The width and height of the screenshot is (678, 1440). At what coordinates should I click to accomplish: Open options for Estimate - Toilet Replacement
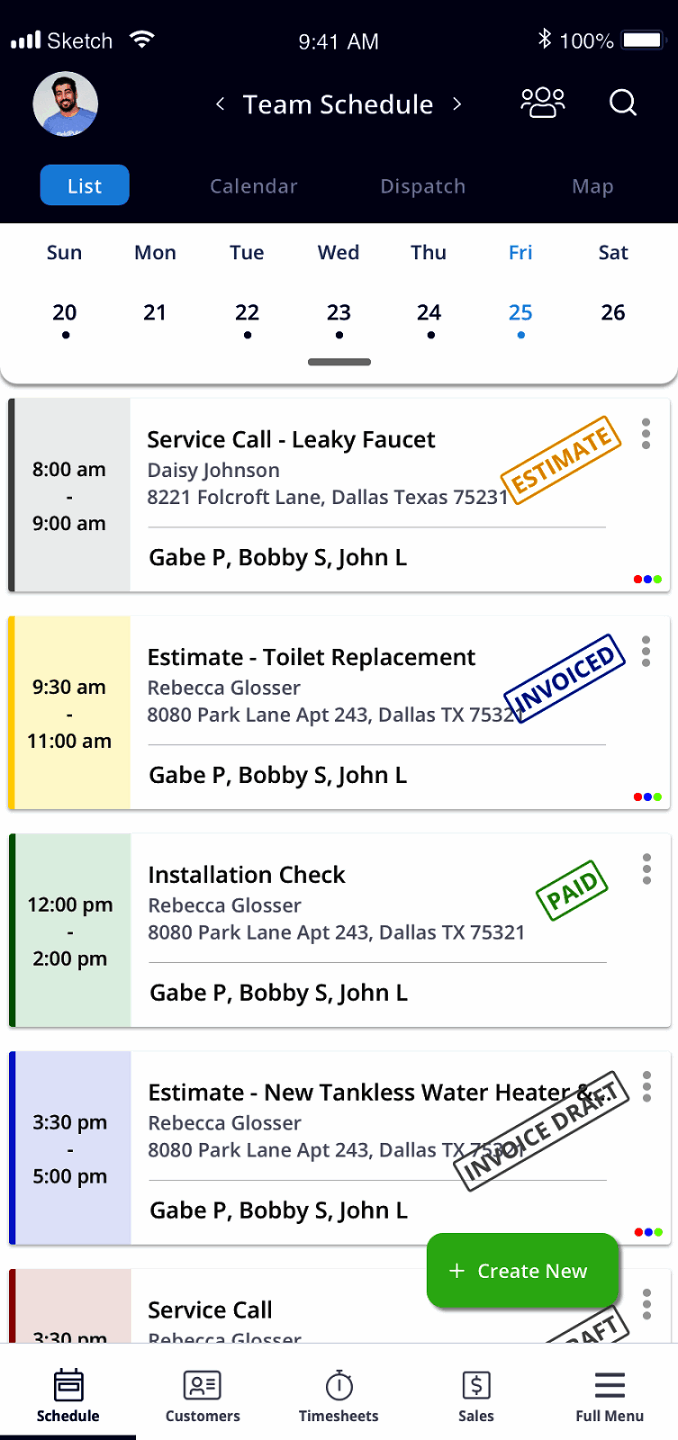click(646, 651)
